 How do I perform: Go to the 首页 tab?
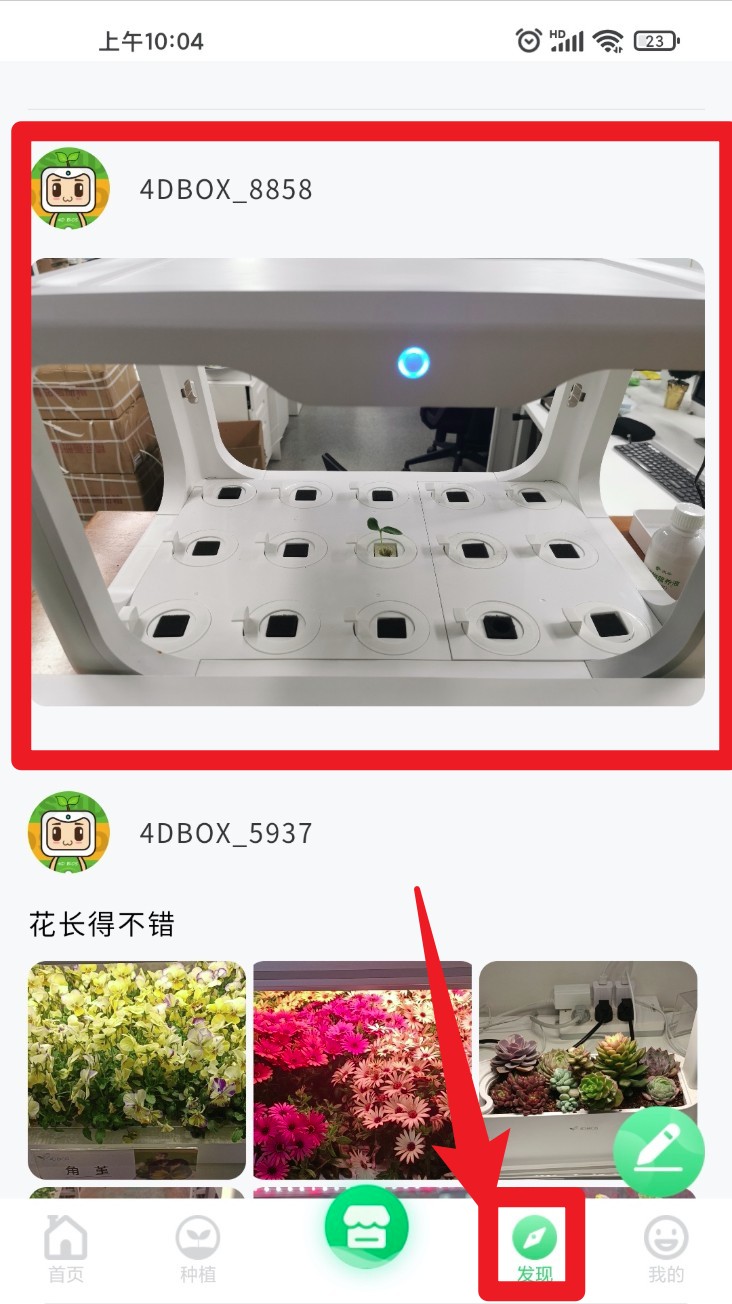tap(66, 1247)
